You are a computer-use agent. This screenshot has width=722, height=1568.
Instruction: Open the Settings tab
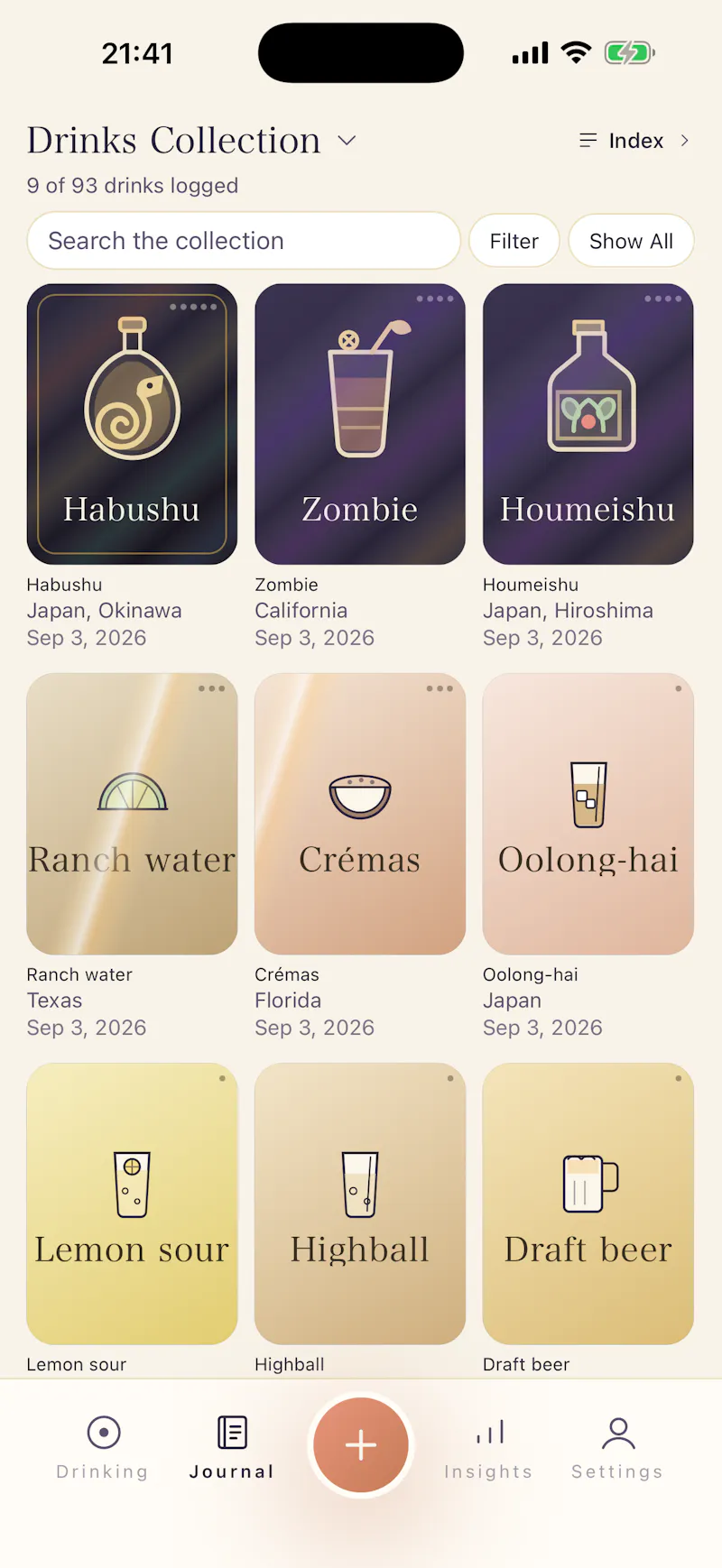618,1447
